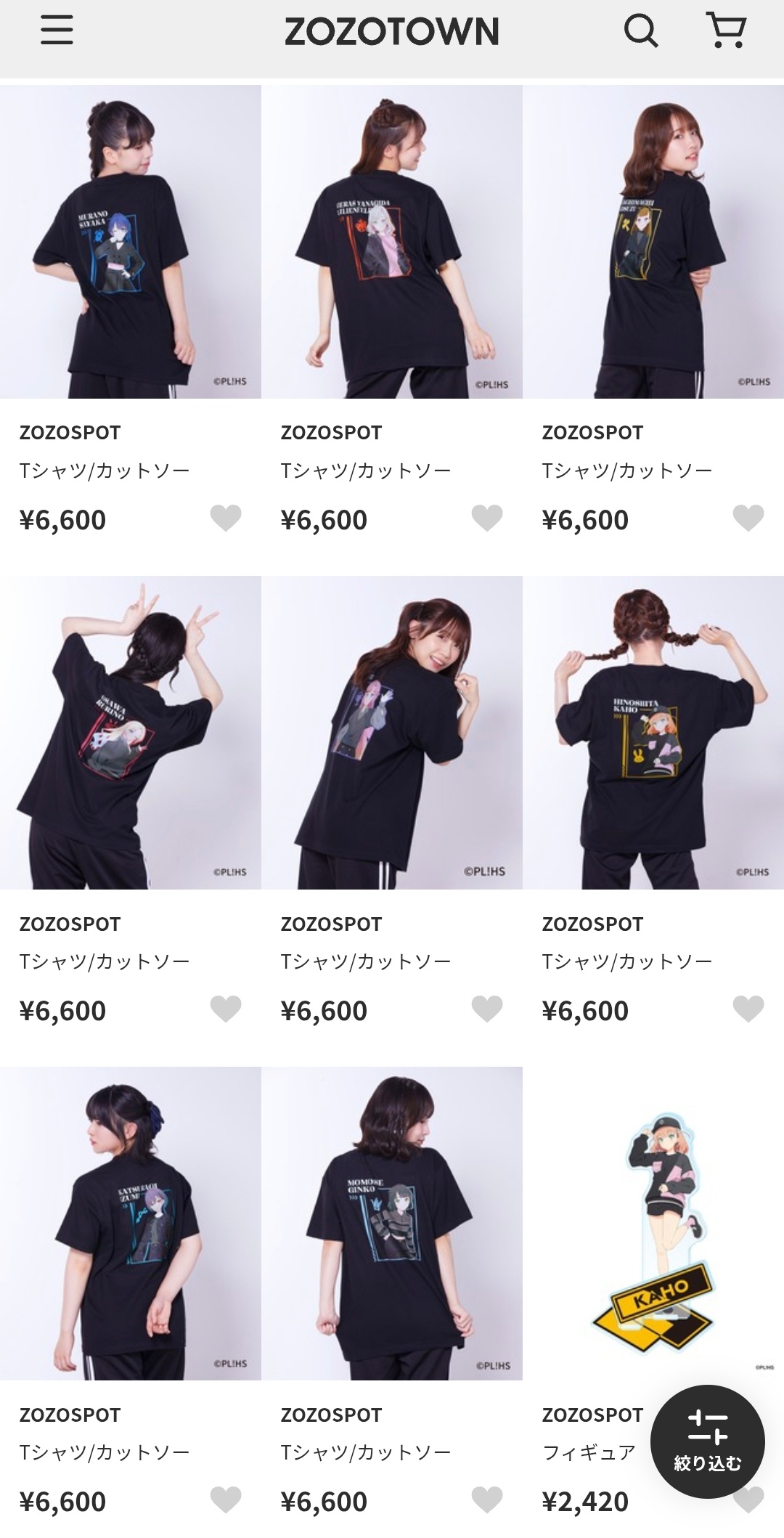
Task: View the shopping cart
Action: point(726,30)
